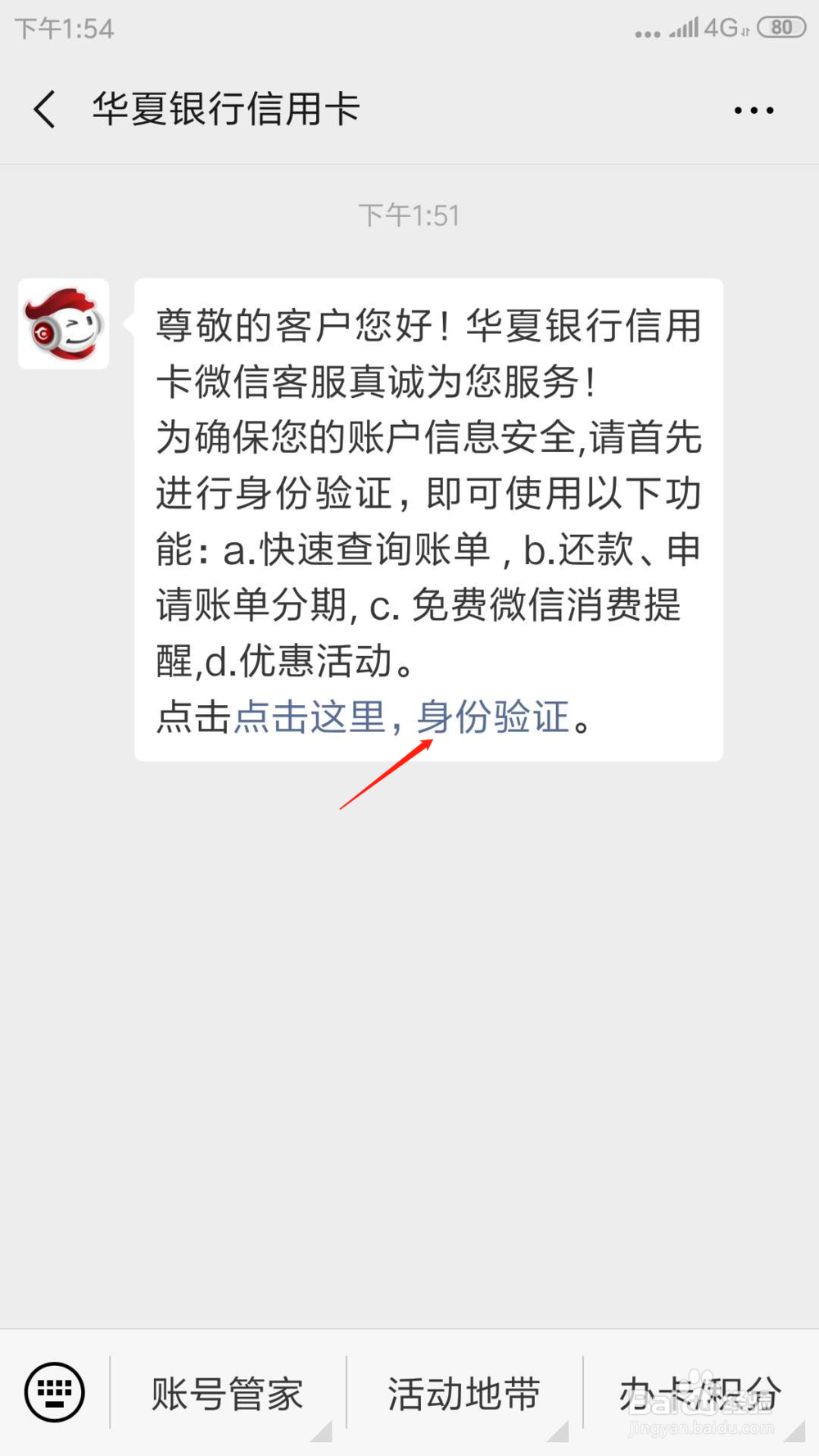Tap the 4G network indicator
The image size is (819, 1456).
point(724,27)
